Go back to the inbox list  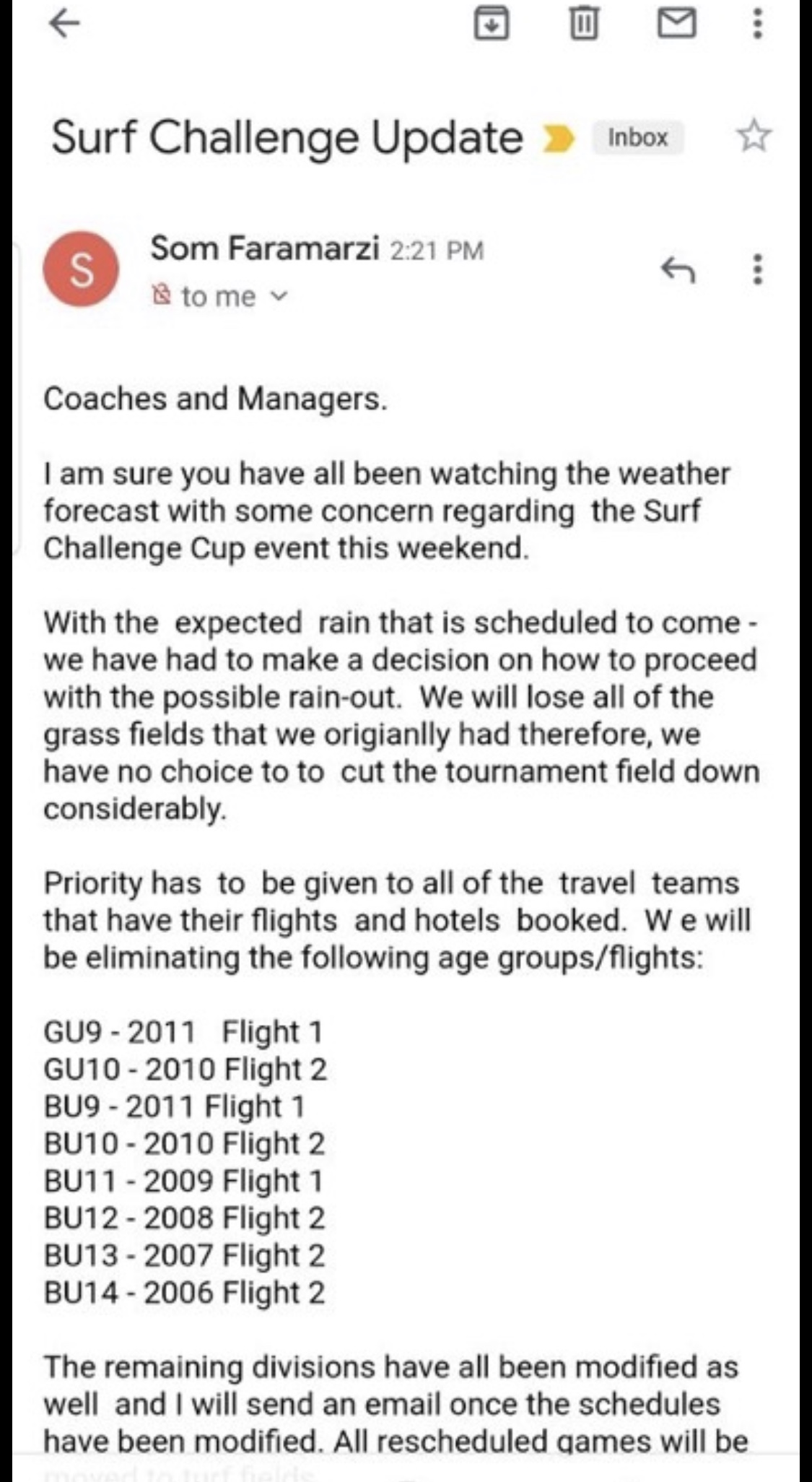pyautogui.click(x=64, y=25)
